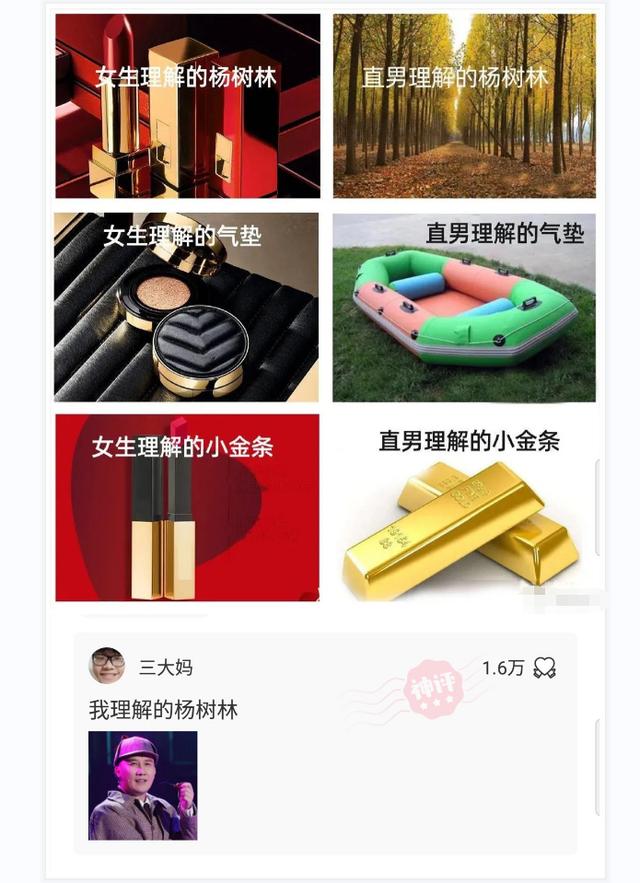This screenshot has height=883, width=640.
Task: Like 三大妈's comment
Action: coord(544,668)
